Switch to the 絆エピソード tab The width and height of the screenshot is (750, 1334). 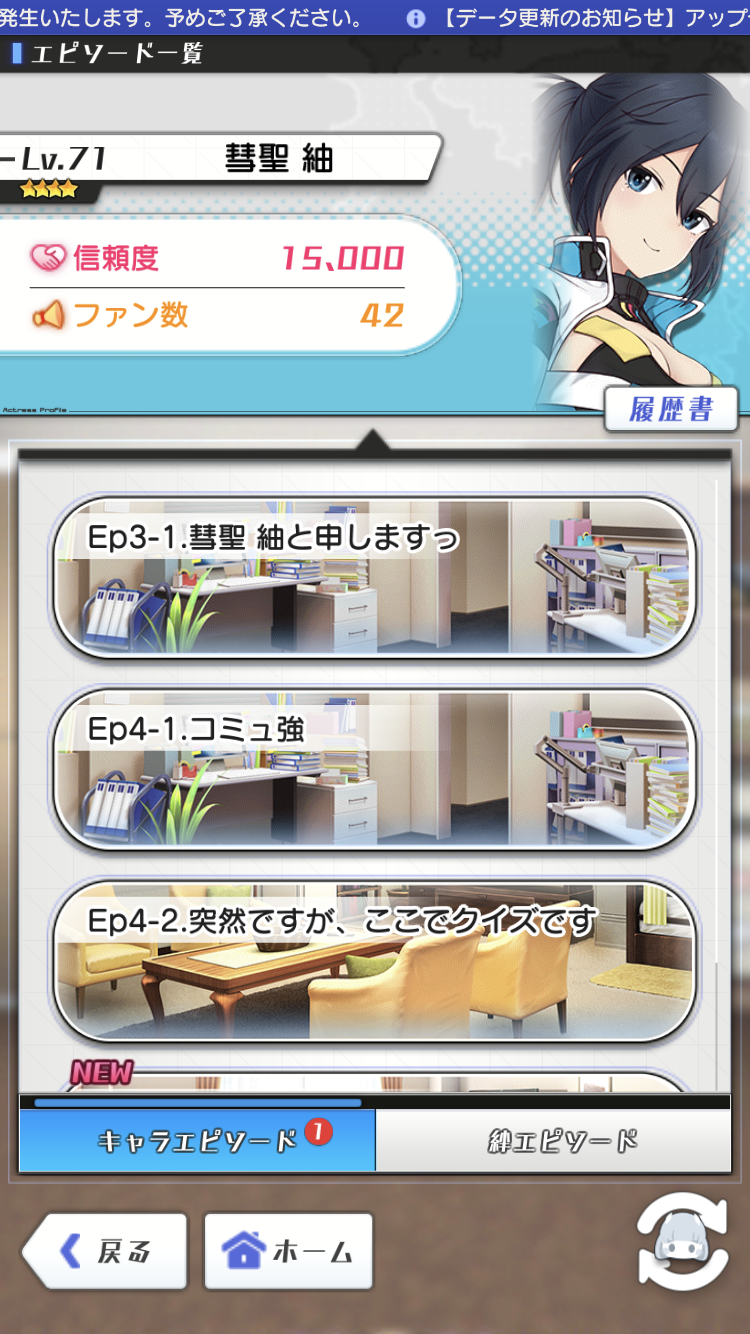(x=562, y=1140)
